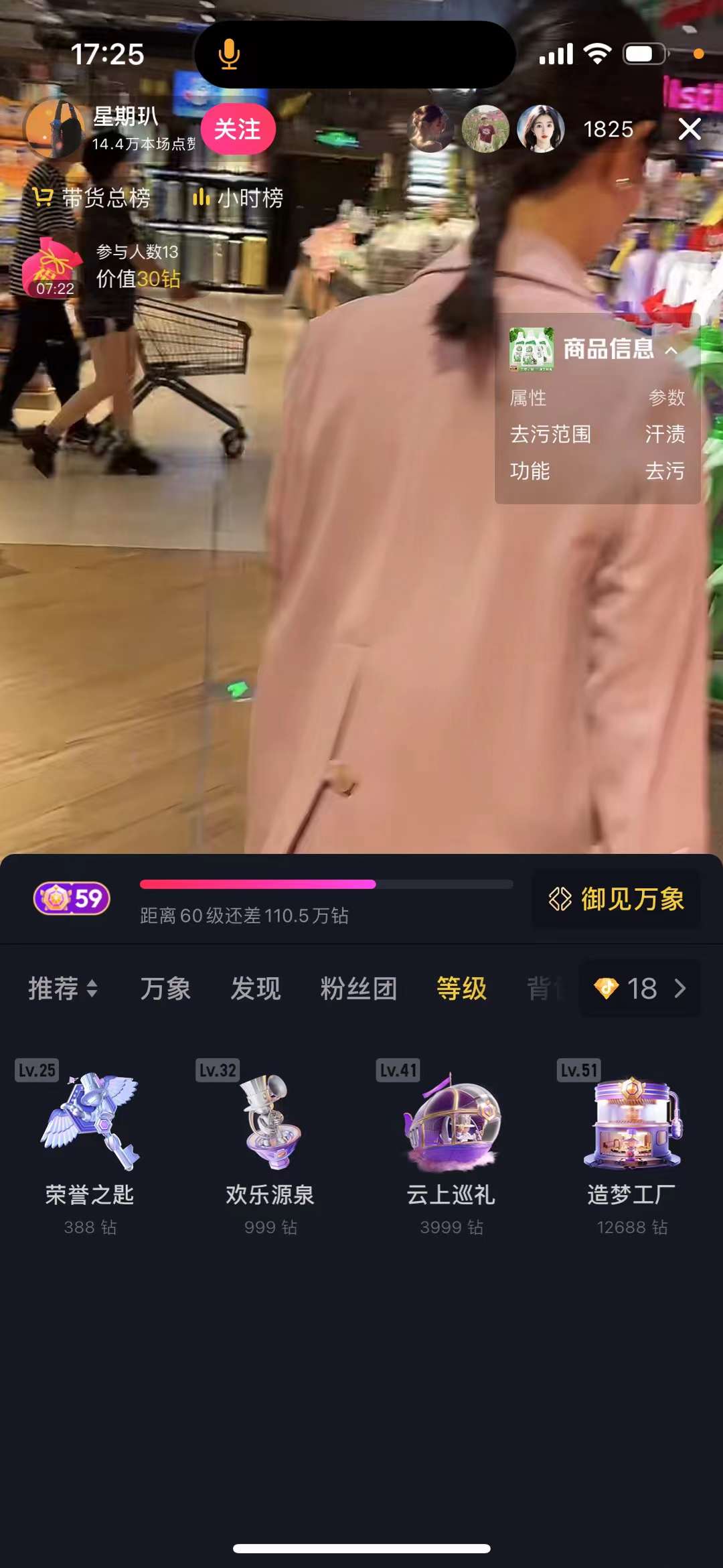Image resolution: width=723 pixels, height=1568 pixels.
Task: Close the live stream
Action: coord(689,129)
